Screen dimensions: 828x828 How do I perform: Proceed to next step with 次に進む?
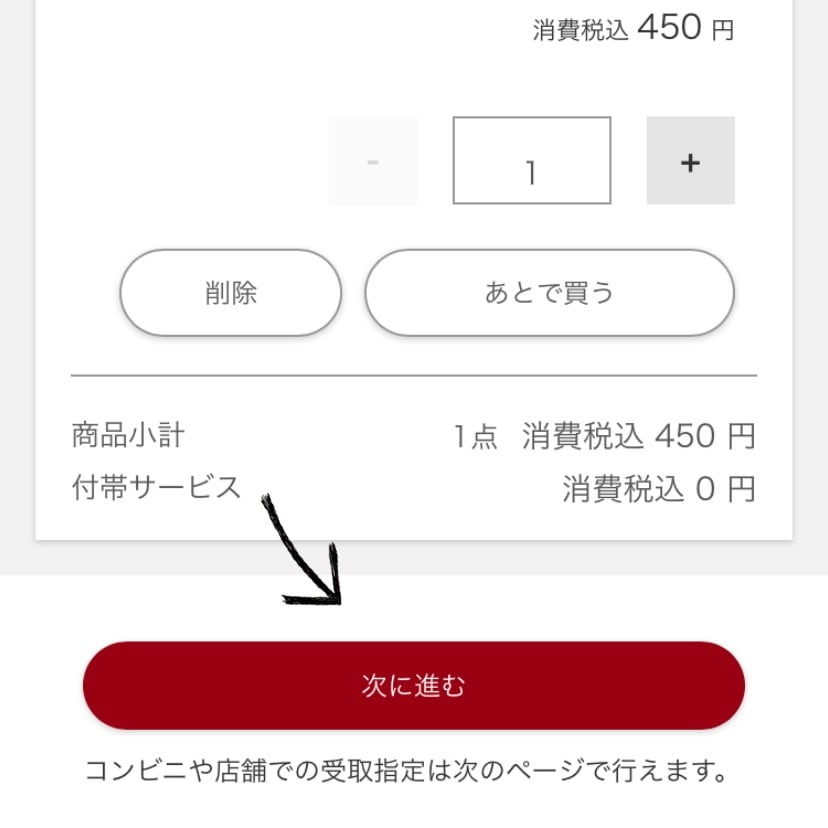coord(414,686)
